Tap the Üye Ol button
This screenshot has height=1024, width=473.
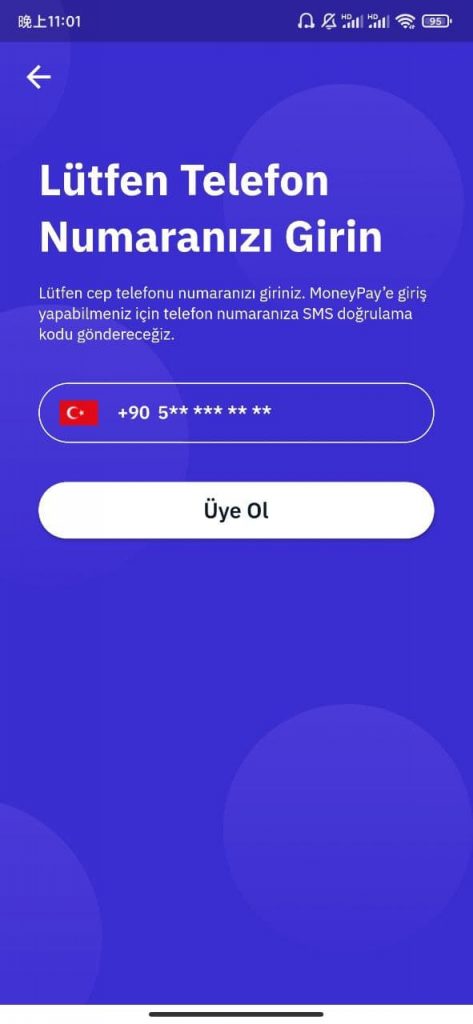[x=236, y=511]
